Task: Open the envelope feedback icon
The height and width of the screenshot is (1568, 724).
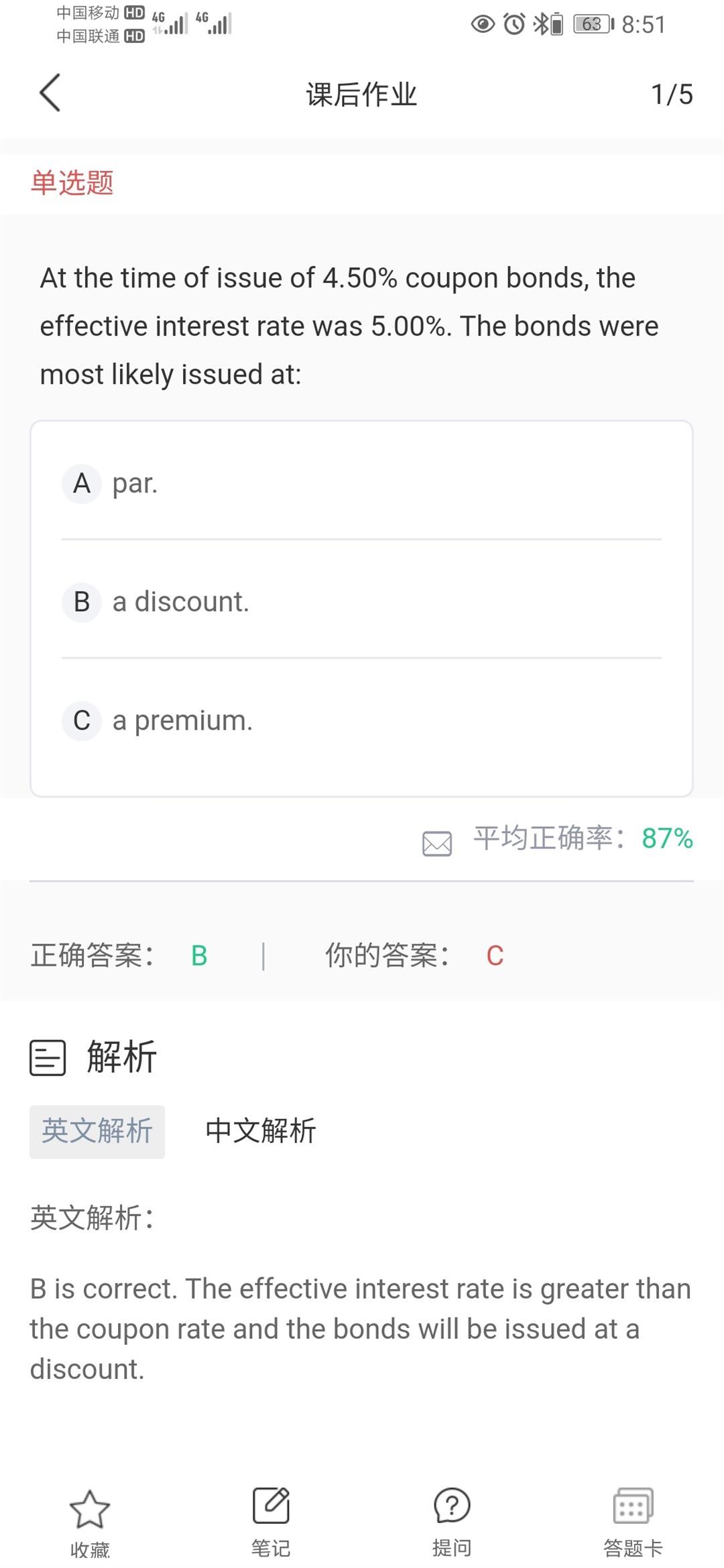Action: coord(437,843)
